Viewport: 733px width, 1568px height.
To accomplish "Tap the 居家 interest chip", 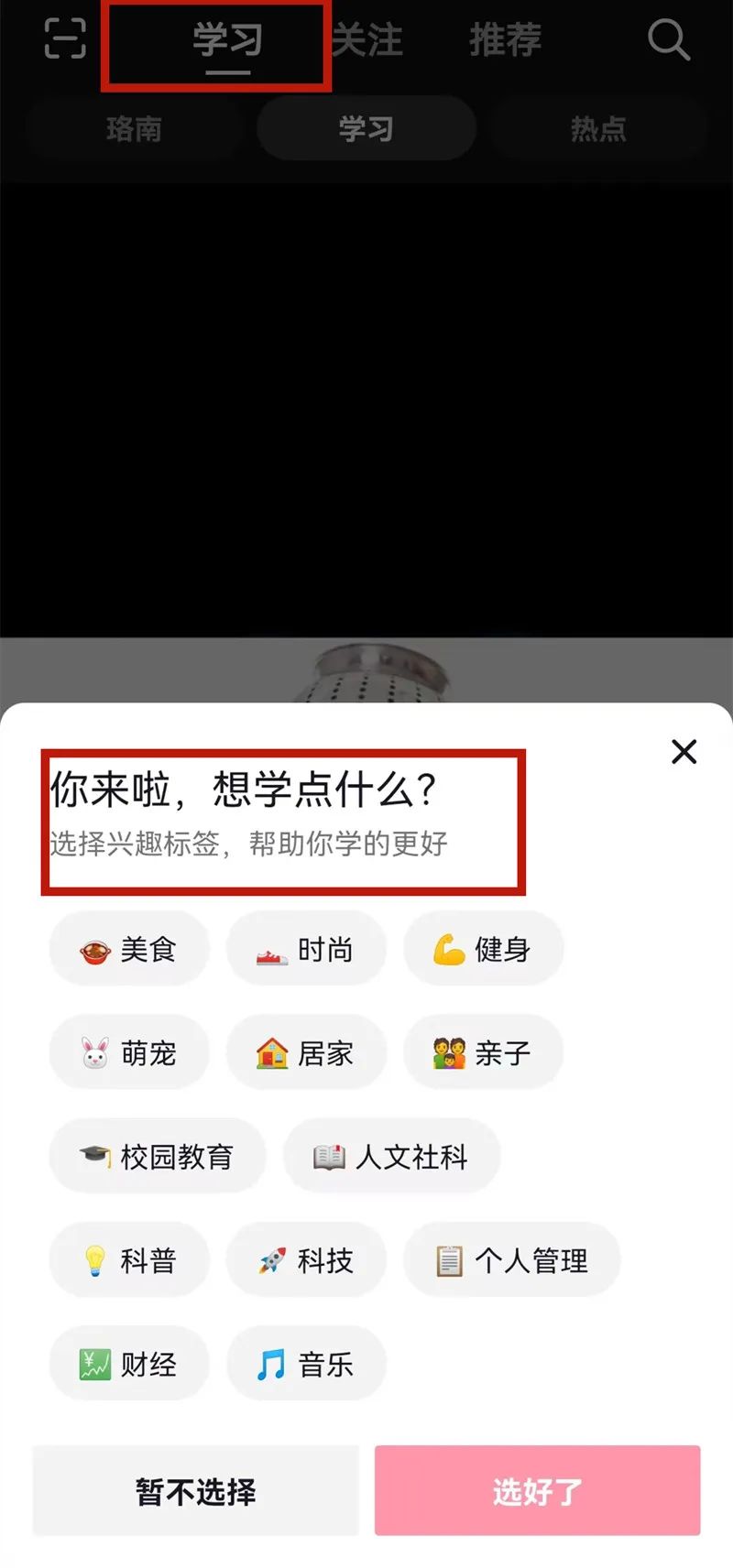I will pos(306,1053).
